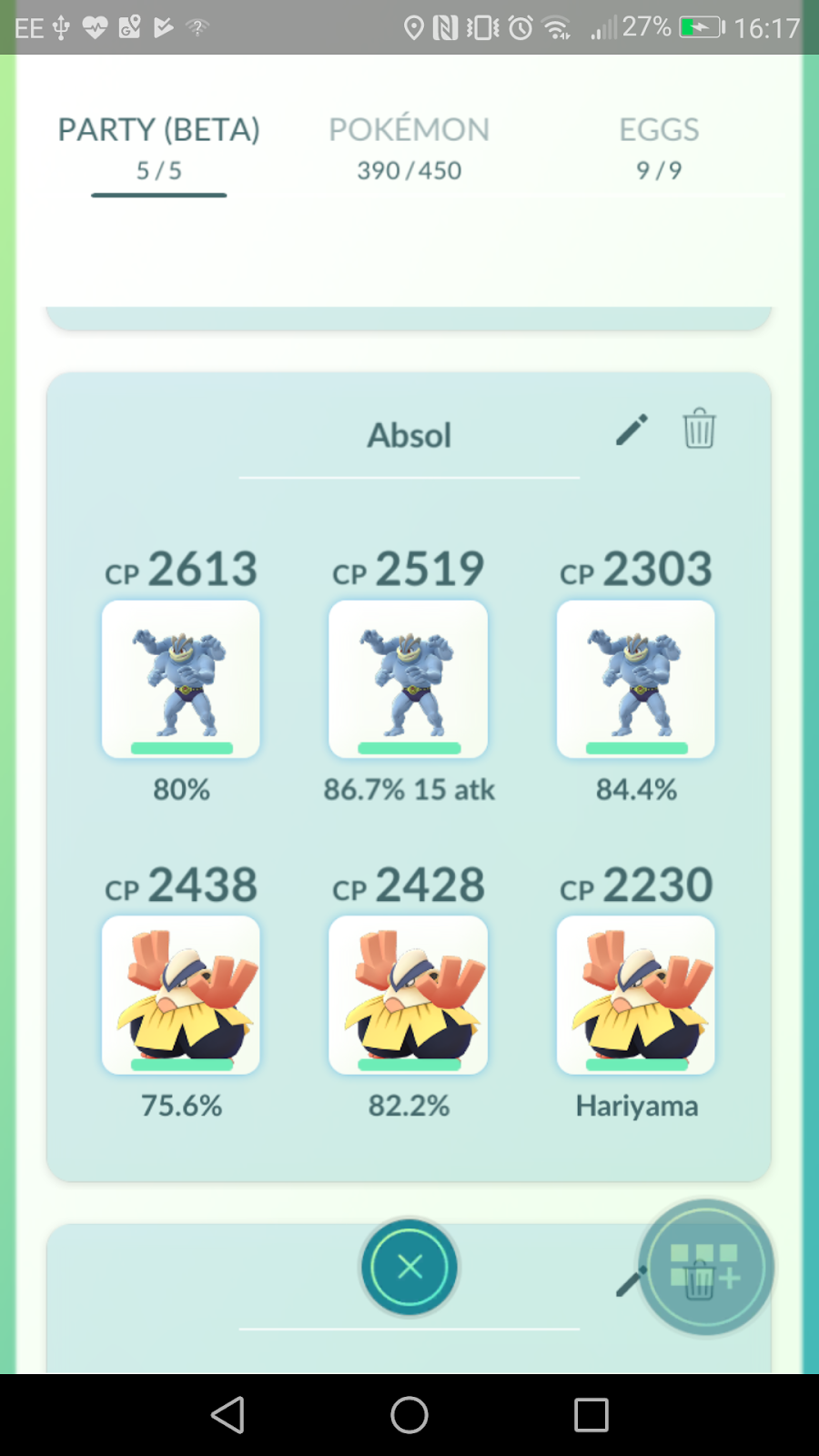Open the Machamp with CP 2613

tap(181, 679)
